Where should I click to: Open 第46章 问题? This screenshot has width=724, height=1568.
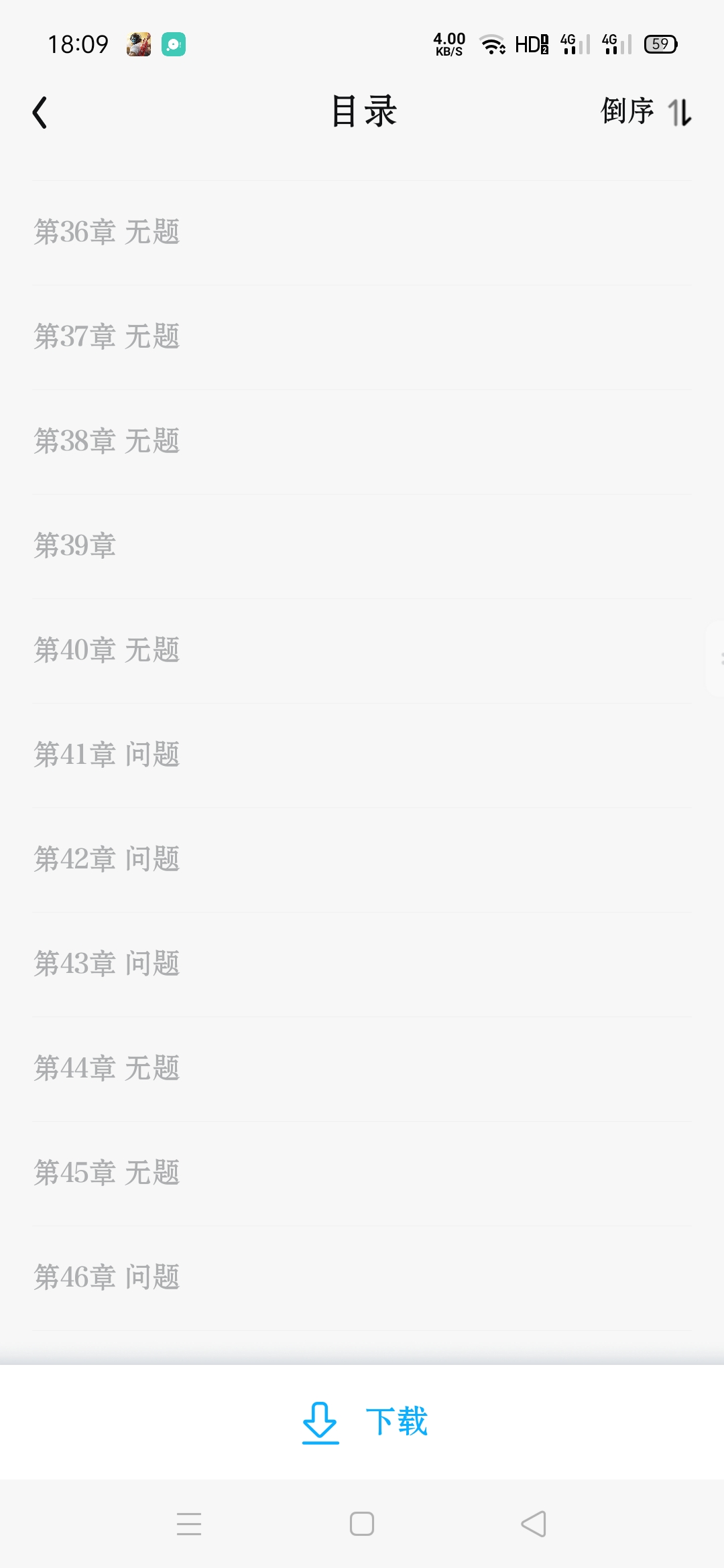click(x=362, y=1278)
